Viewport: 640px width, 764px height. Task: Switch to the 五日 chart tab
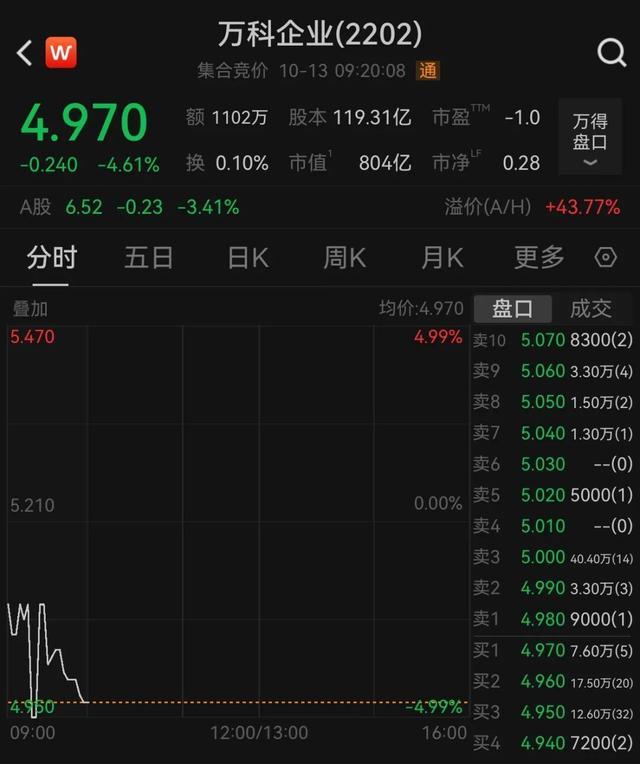[149, 258]
